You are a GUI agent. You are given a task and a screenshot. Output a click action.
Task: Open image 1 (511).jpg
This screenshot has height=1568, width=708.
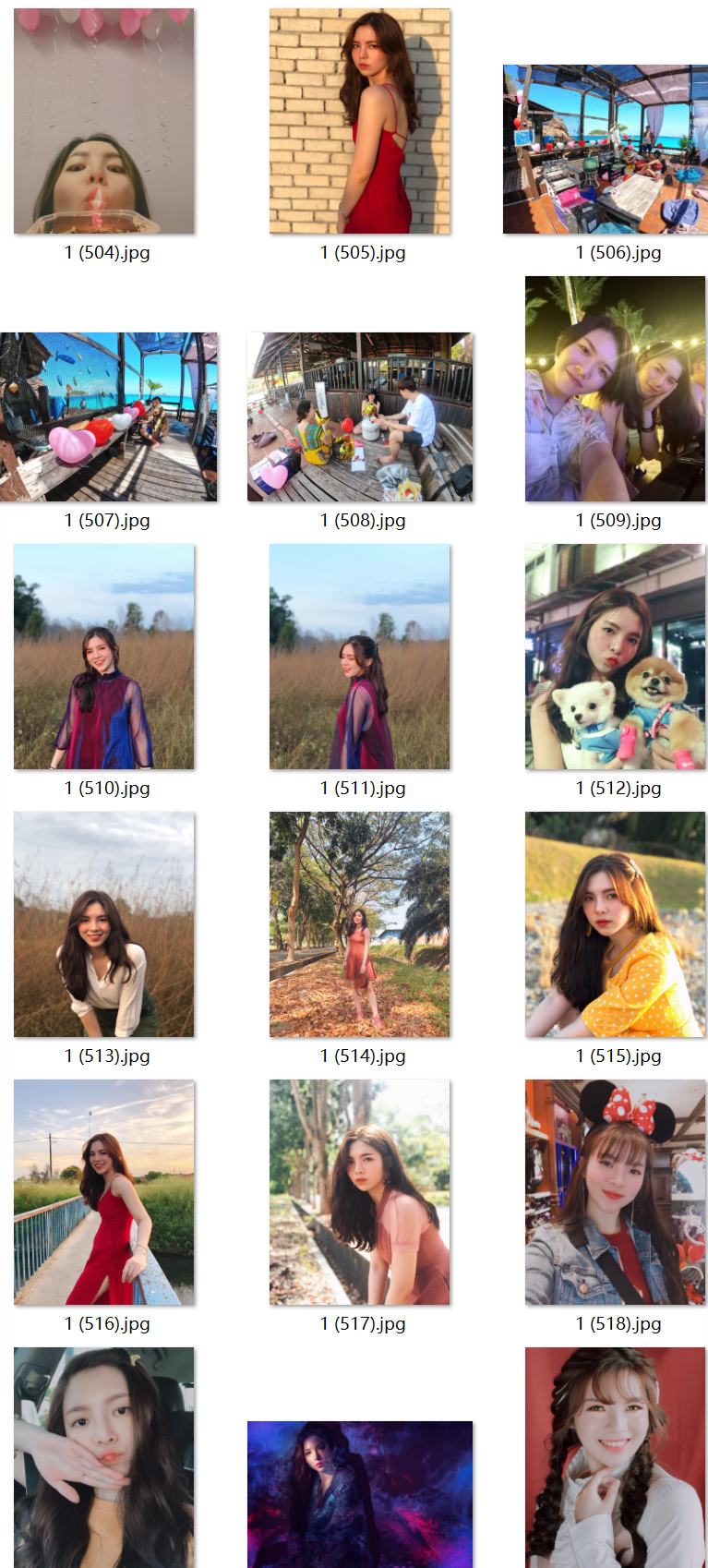coord(360,657)
